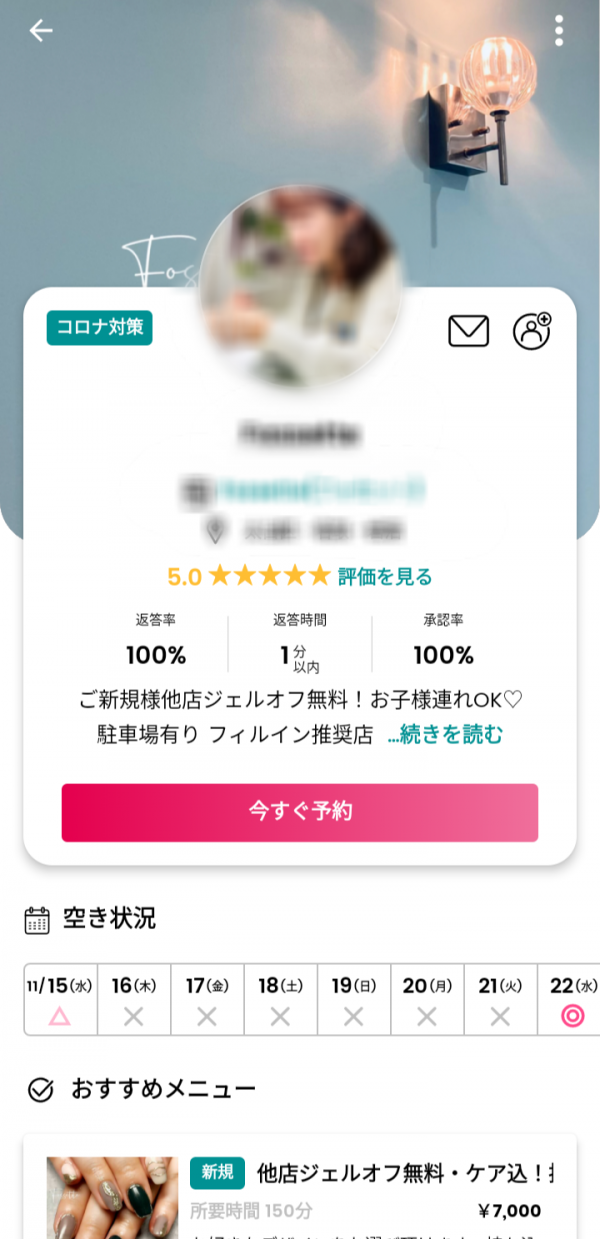Follow this nailist with add-person icon
Image resolution: width=600 pixels, height=1239 pixels.
click(532, 331)
